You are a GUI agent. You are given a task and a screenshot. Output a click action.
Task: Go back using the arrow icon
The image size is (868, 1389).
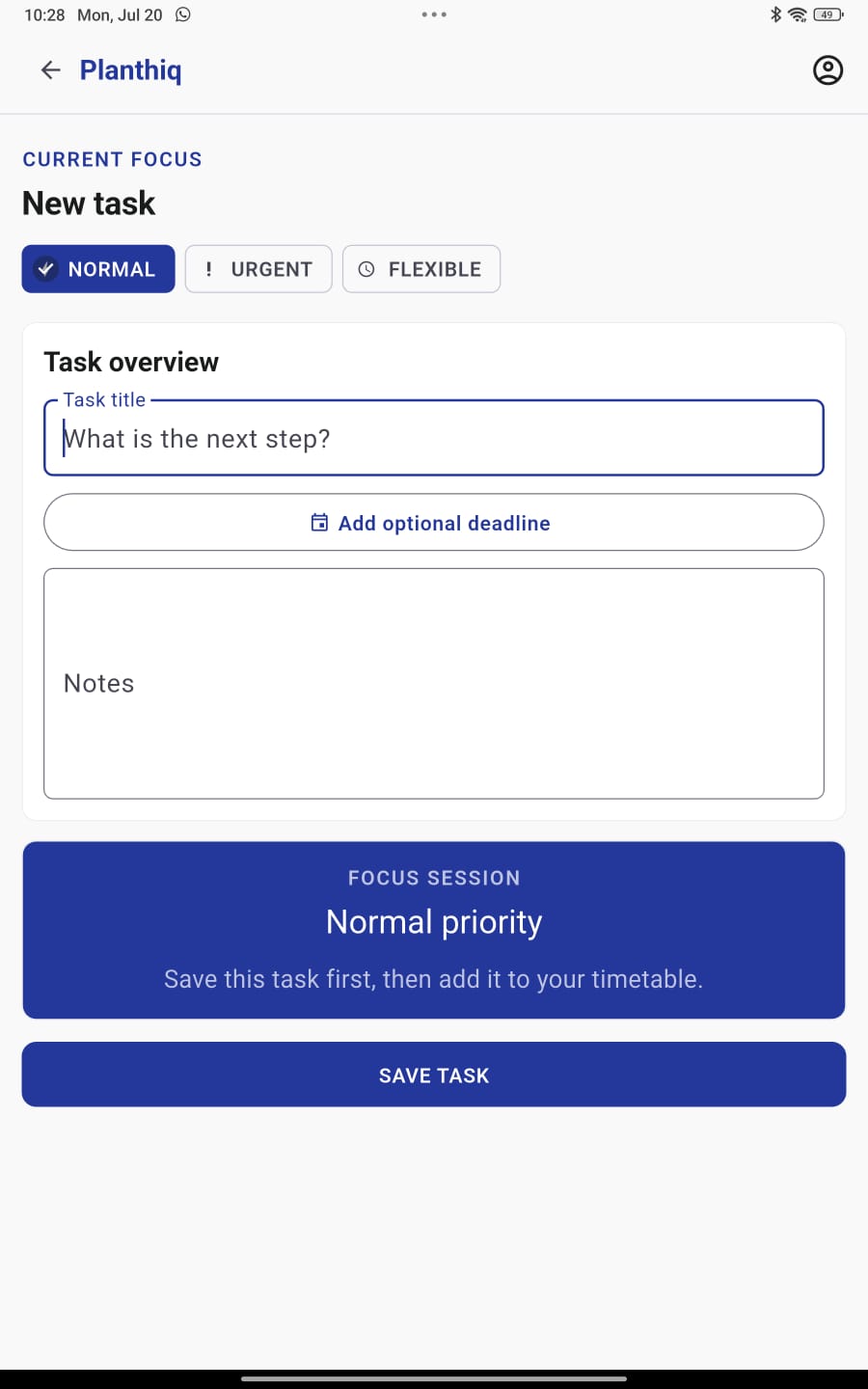(x=50, y=69)
